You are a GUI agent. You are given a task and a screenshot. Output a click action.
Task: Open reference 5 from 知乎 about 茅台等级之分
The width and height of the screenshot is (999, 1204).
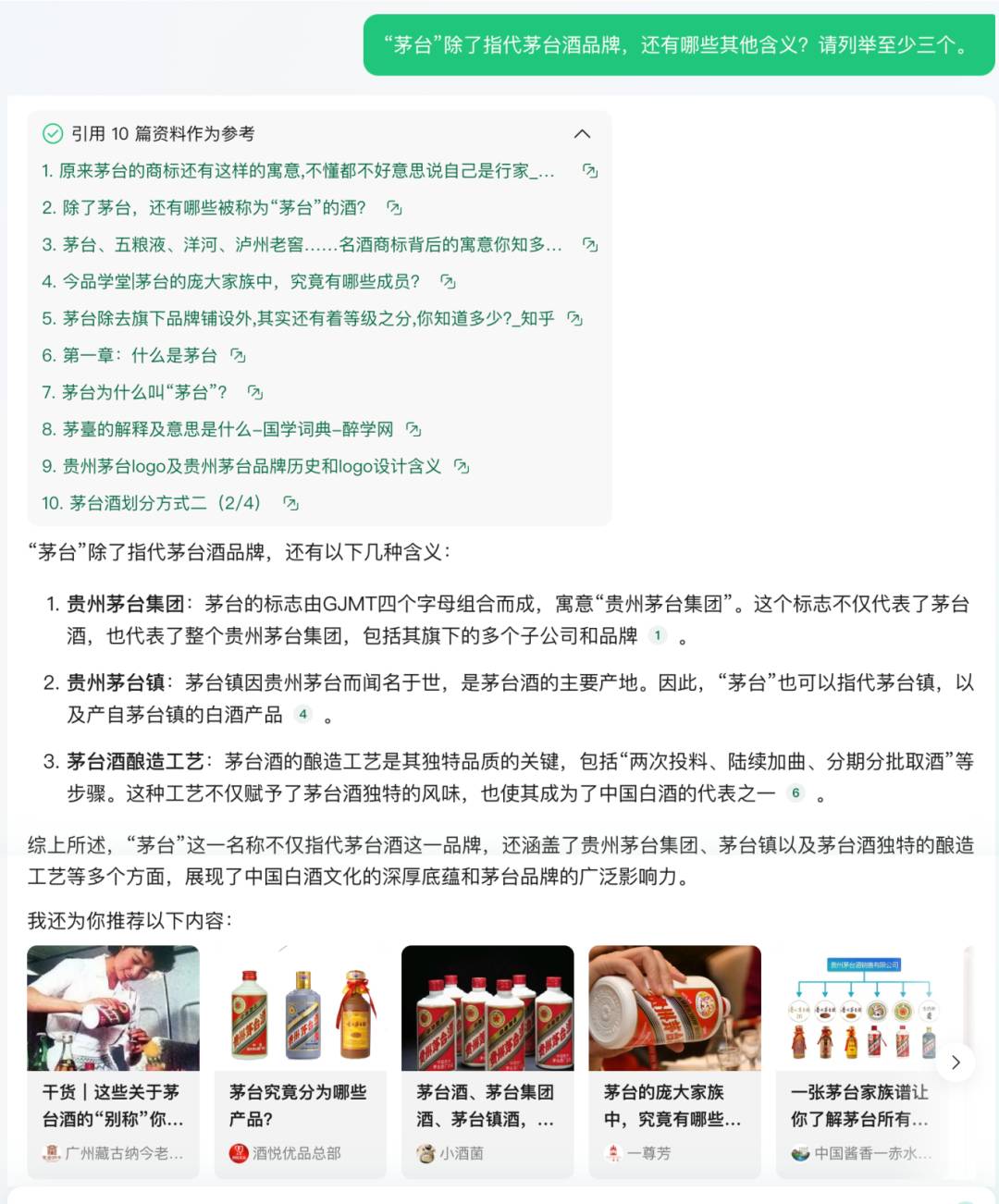[298, 319]
